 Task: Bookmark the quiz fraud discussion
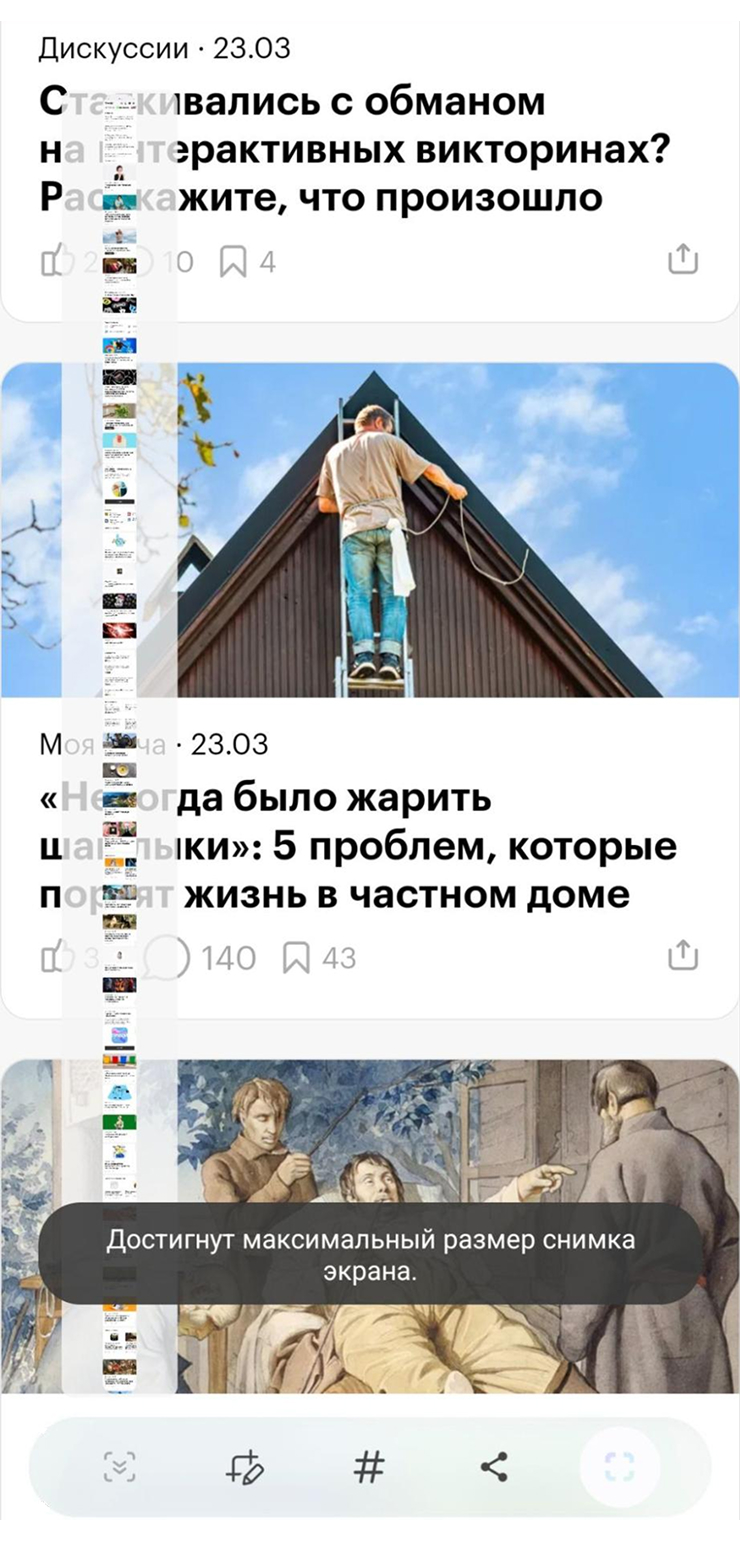(x=233, y=262)
